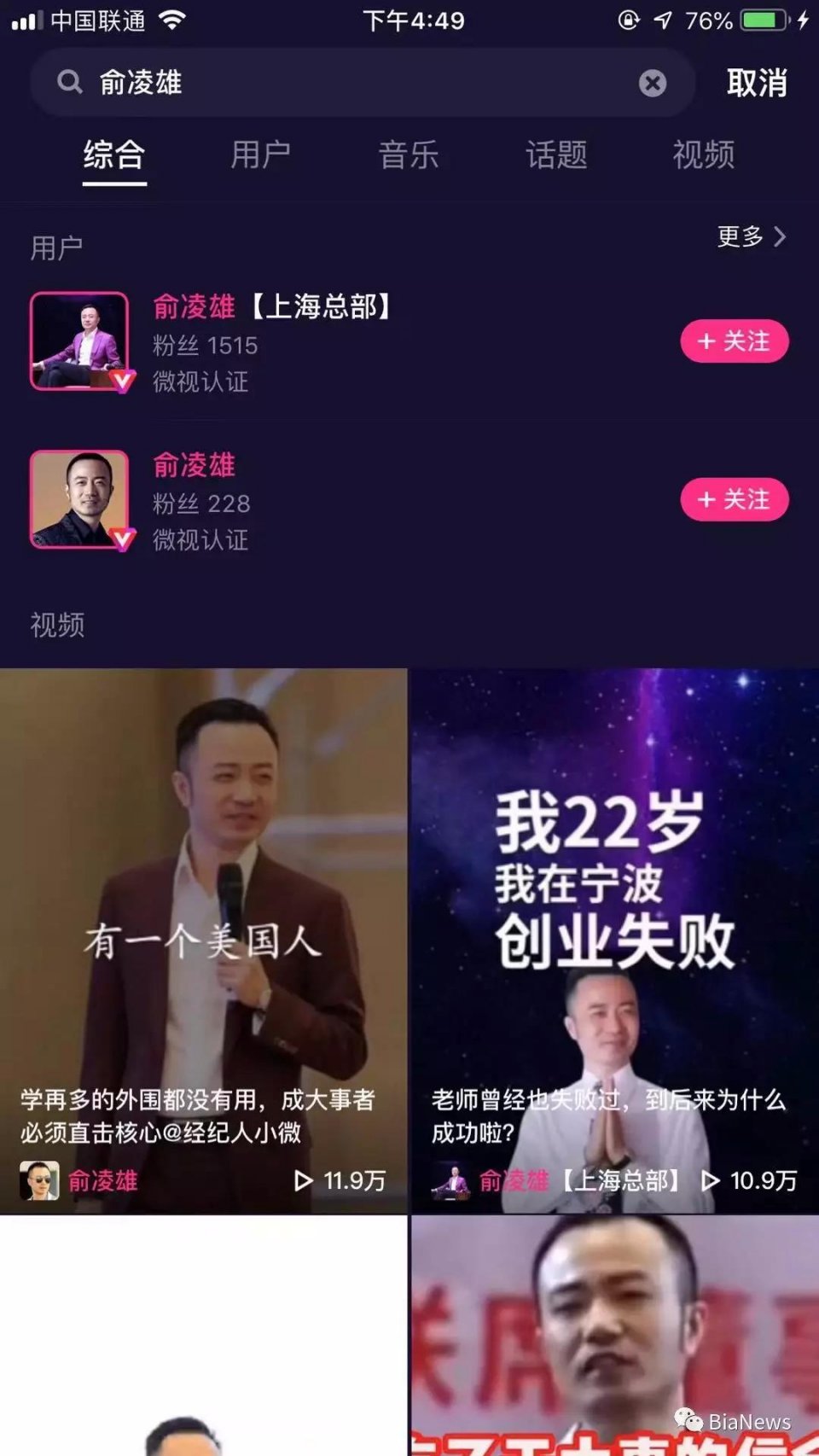Switch to the 话题 tab
Screen dimensions: 819x1456
(556, 155)
